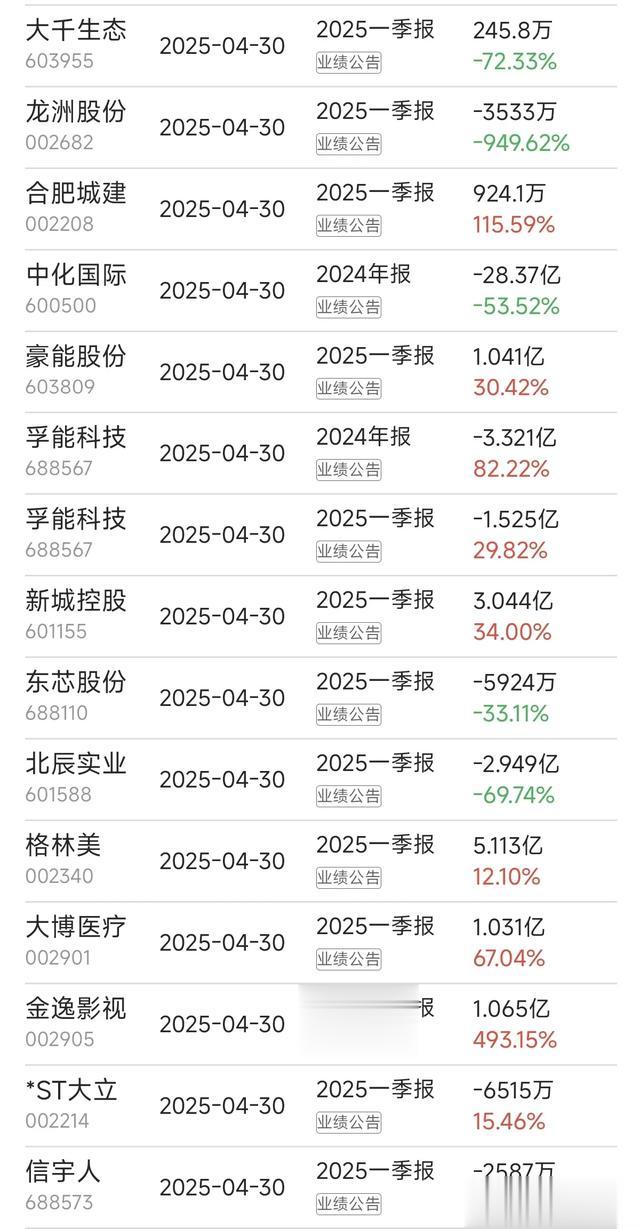
Task: Open 中化国际 2024年报 entry
Action: click(x=320, y=291)
